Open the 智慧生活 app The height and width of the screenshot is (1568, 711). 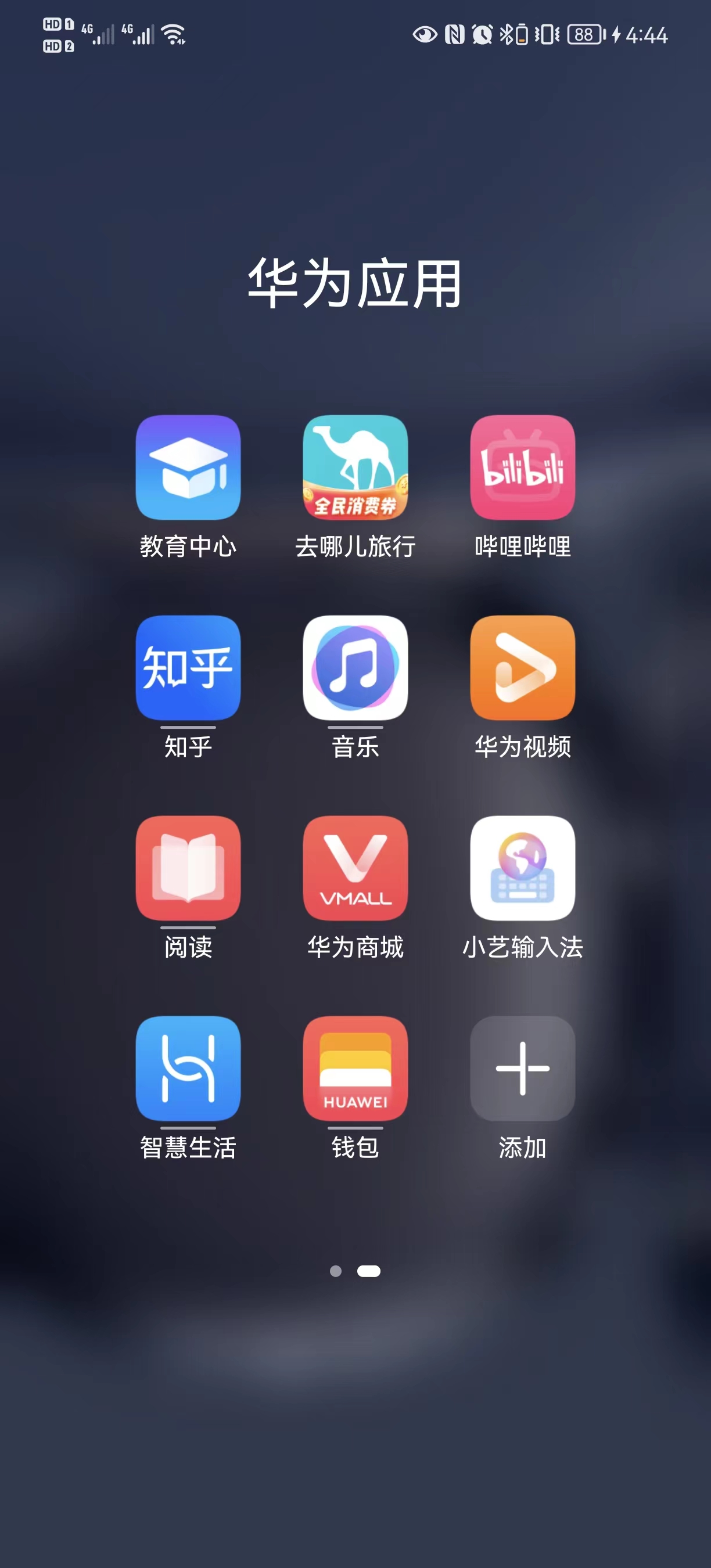[188, 1068]
